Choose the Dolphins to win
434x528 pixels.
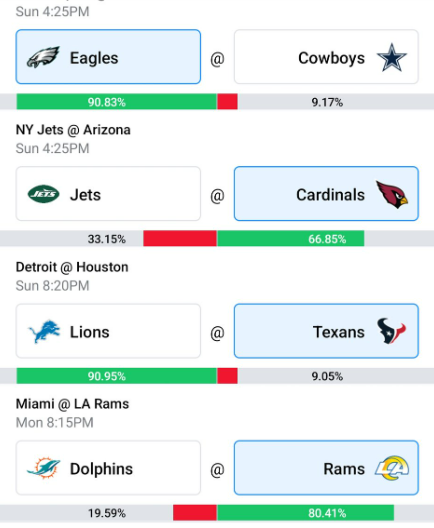point(108,468)
